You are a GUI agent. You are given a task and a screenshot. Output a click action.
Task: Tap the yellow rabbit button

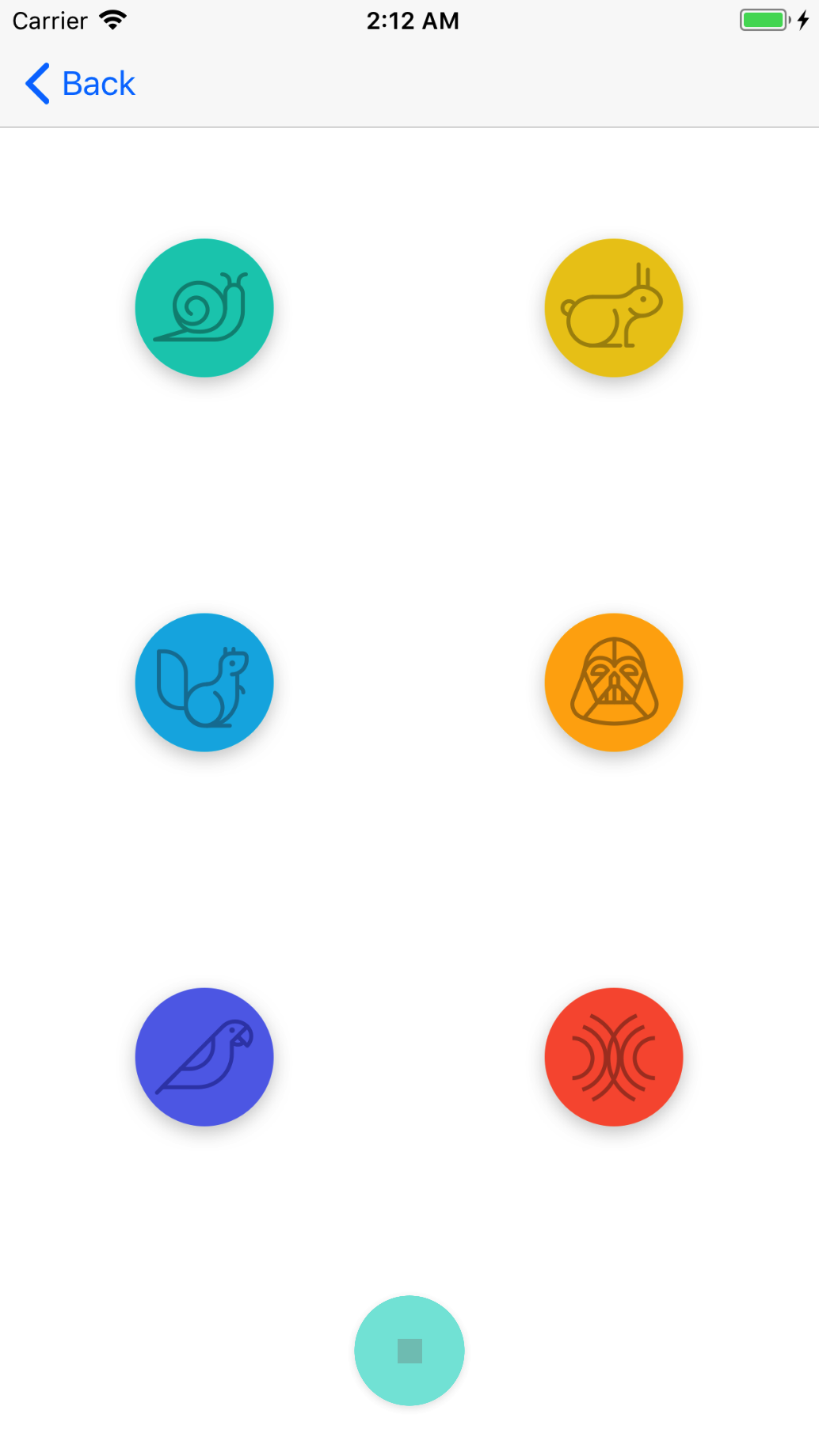pos(614,308)
